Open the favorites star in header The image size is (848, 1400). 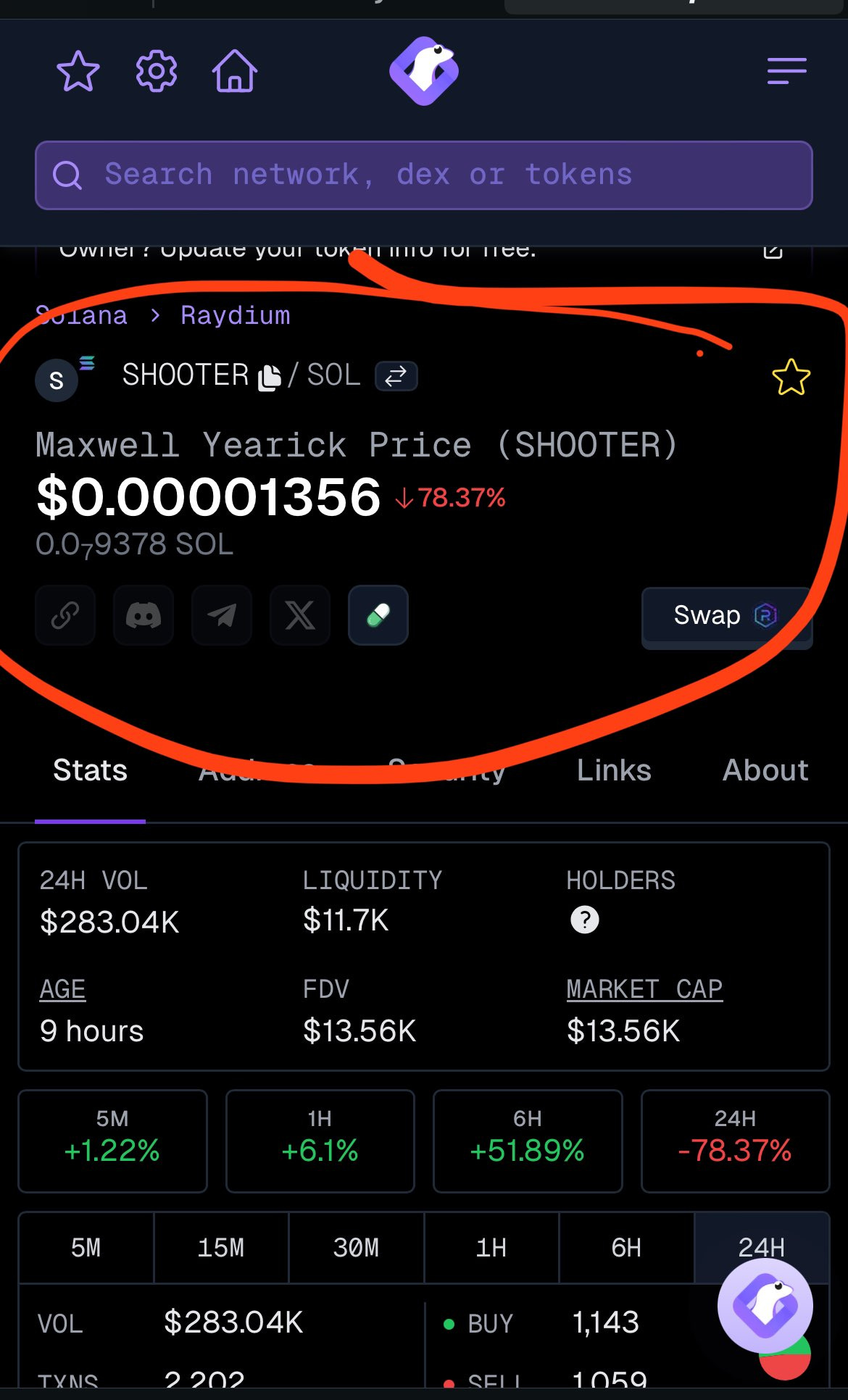pyautogui.click(x=78, y=71)
